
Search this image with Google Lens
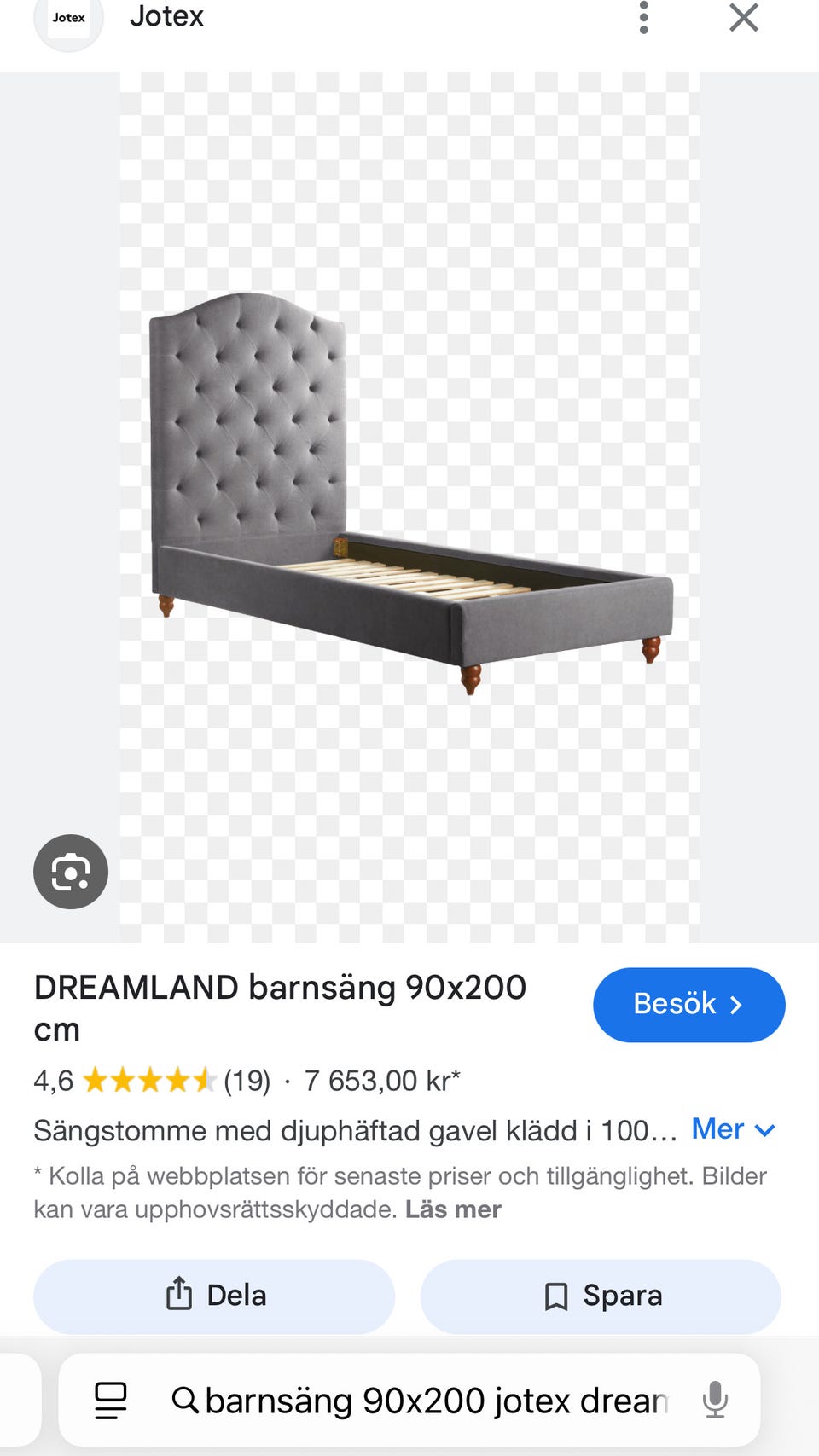(x=71, y=872)
